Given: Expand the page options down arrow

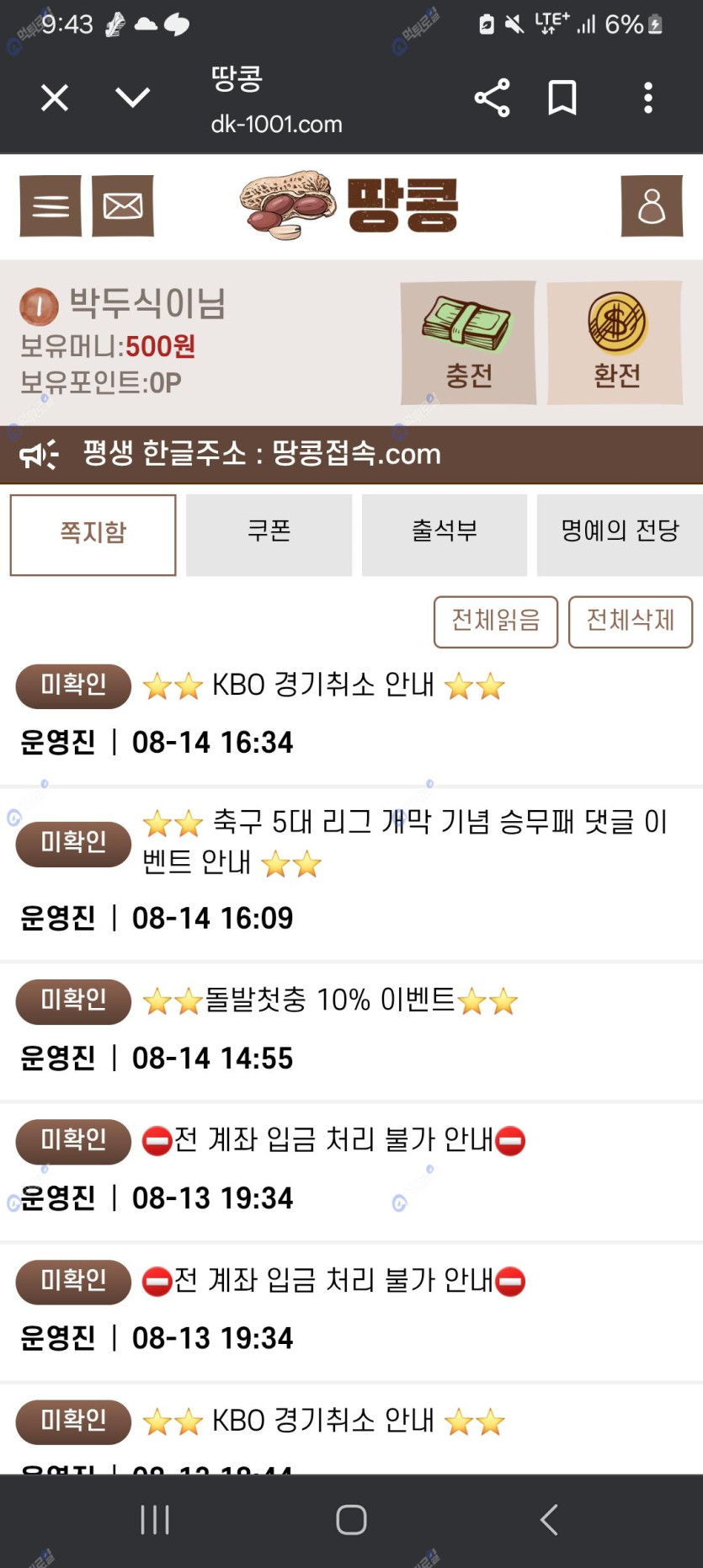Looking at the screenshot, I should 132,99.
